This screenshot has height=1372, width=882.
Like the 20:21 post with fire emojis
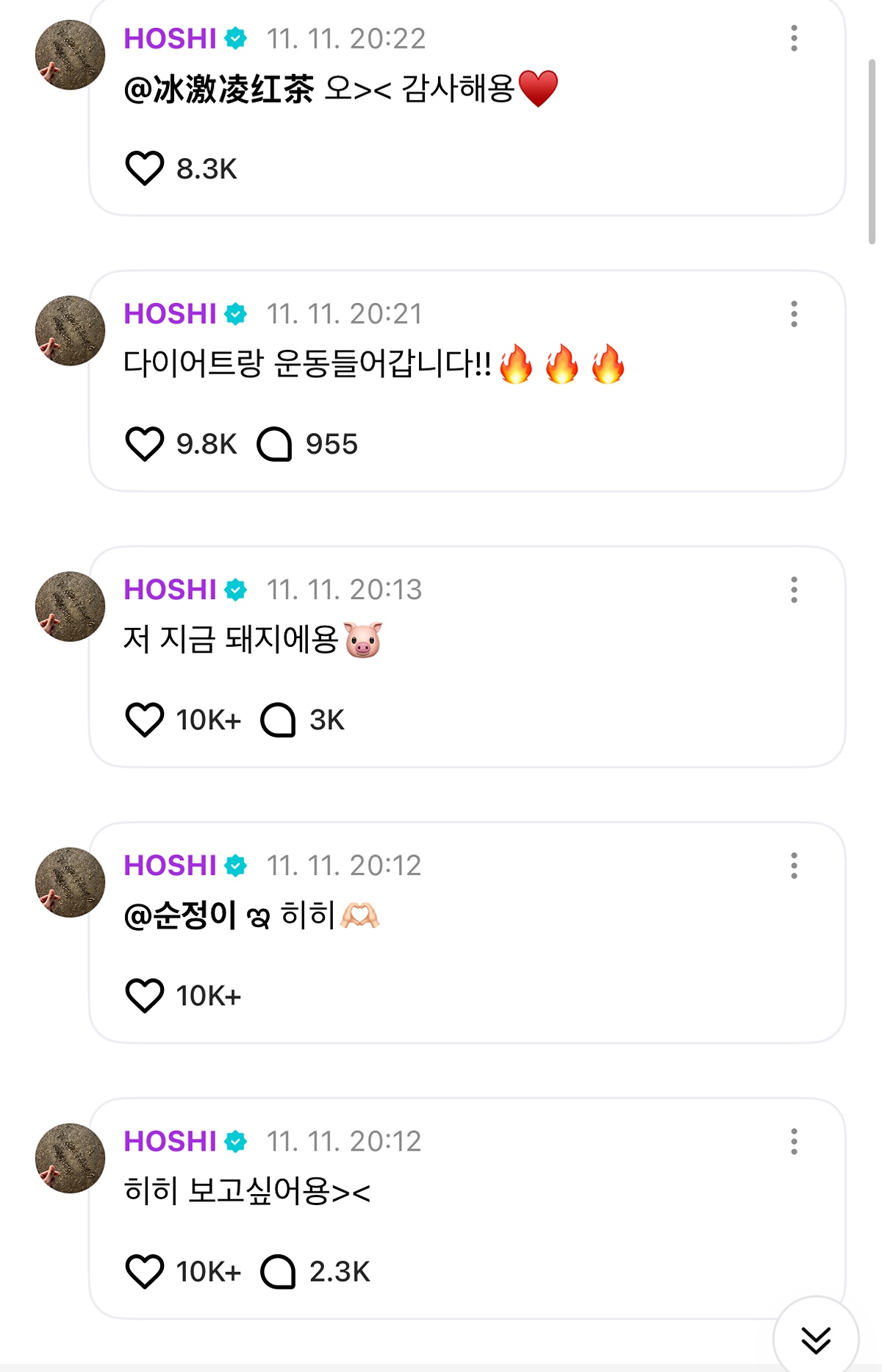[x=145, y=444]
